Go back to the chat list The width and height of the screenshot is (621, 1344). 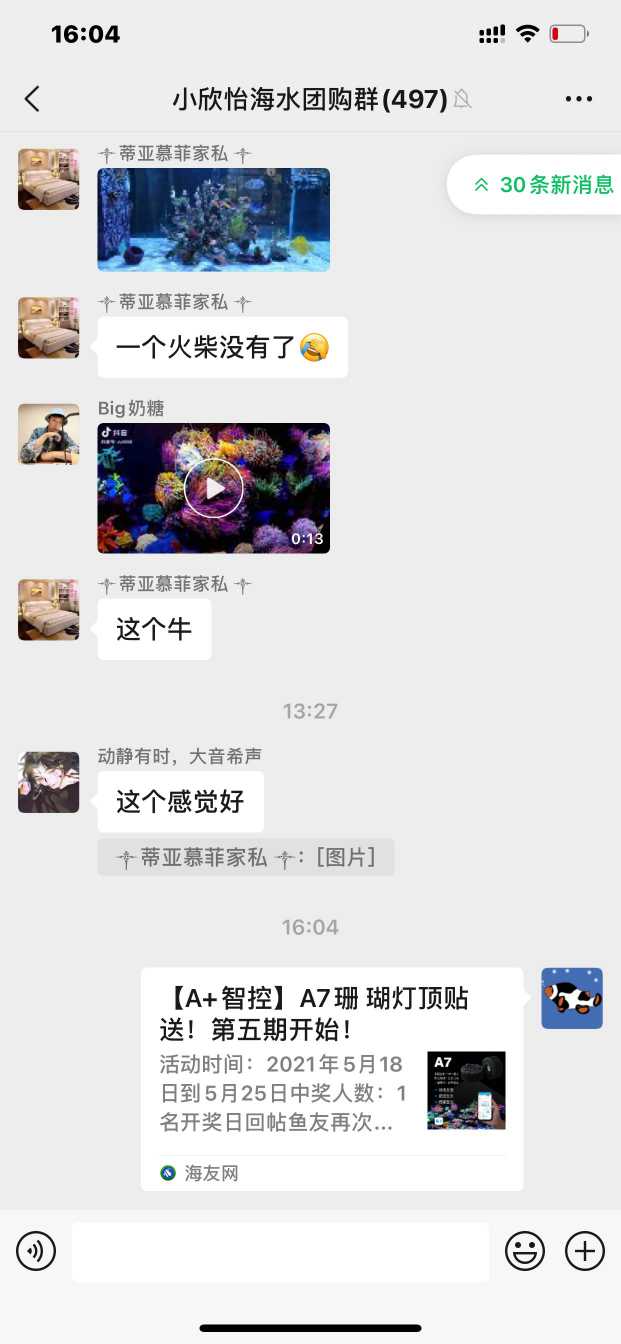point(32,98)
